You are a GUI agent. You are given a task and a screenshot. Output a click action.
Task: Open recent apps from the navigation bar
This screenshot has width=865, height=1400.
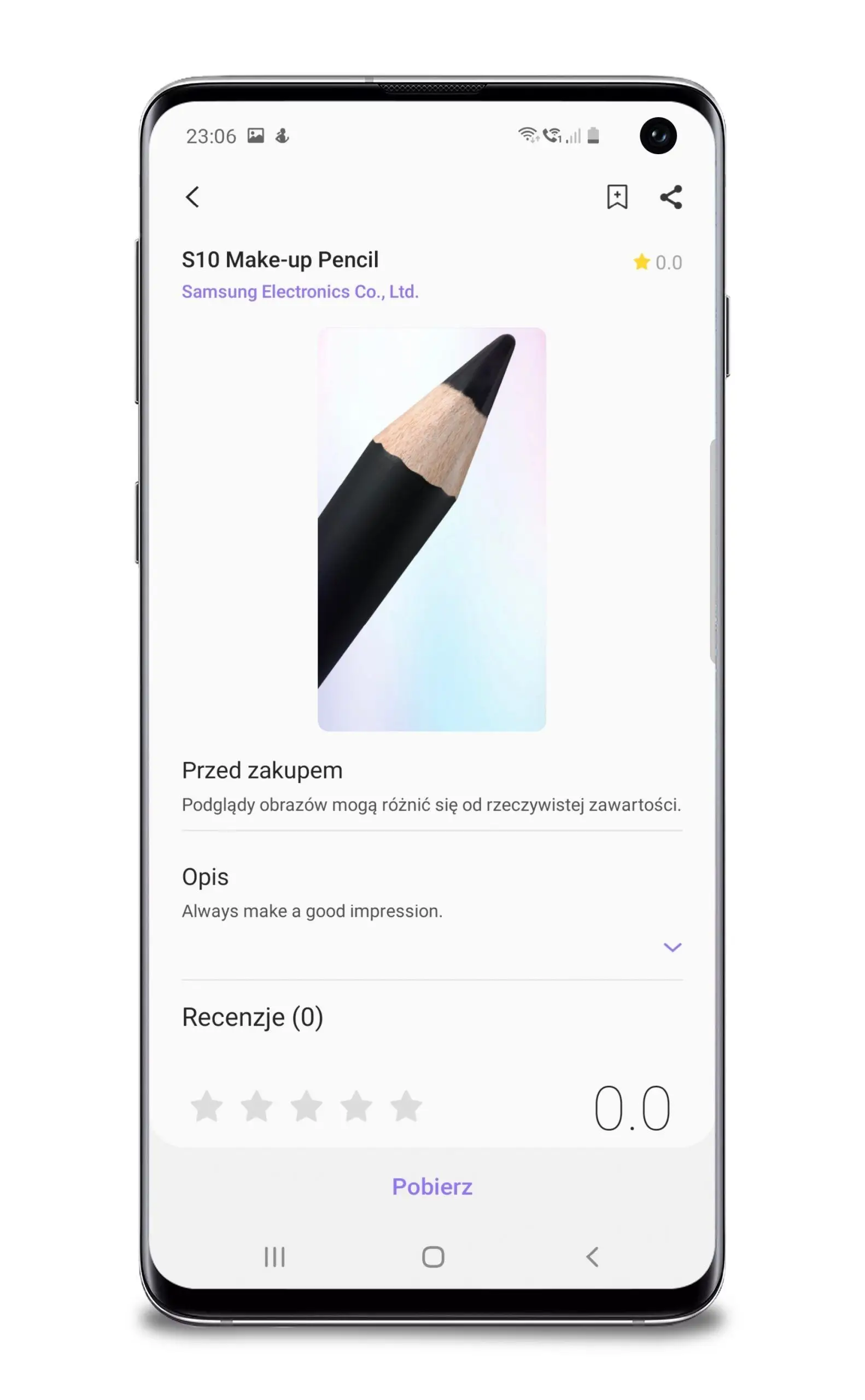274,1257
